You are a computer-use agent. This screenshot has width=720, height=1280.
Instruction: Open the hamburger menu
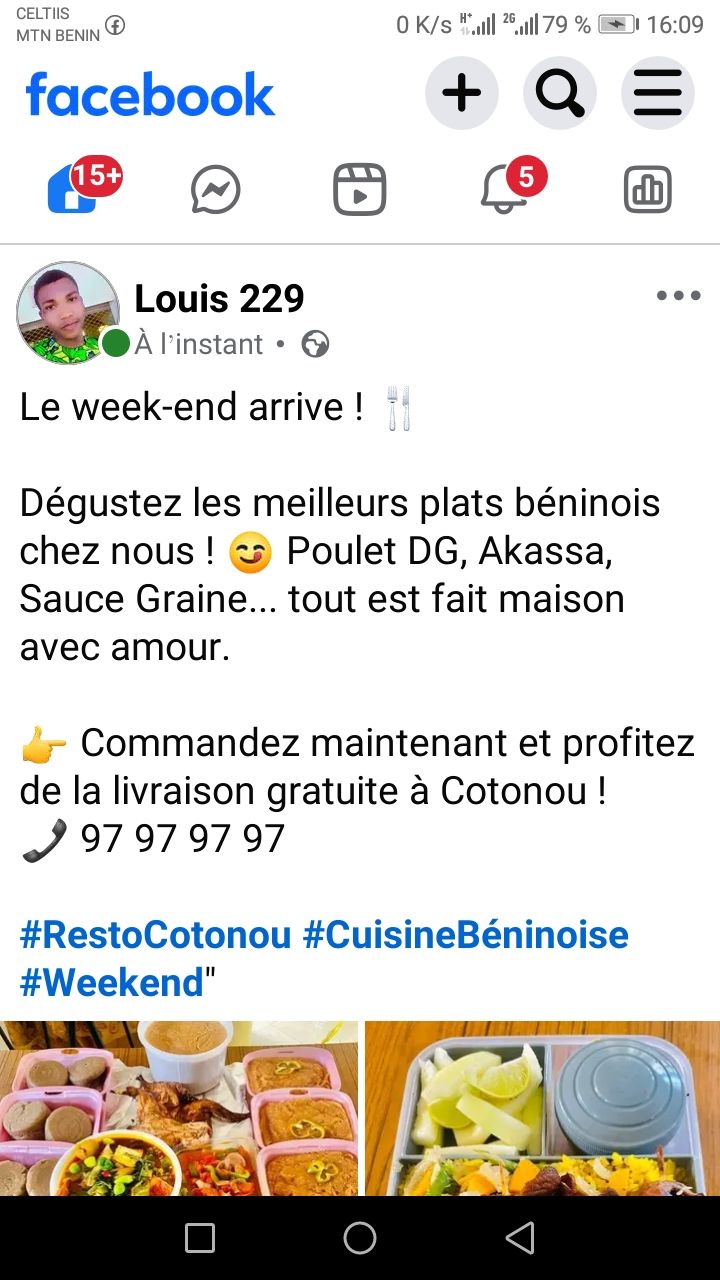(x=657, y=93)
